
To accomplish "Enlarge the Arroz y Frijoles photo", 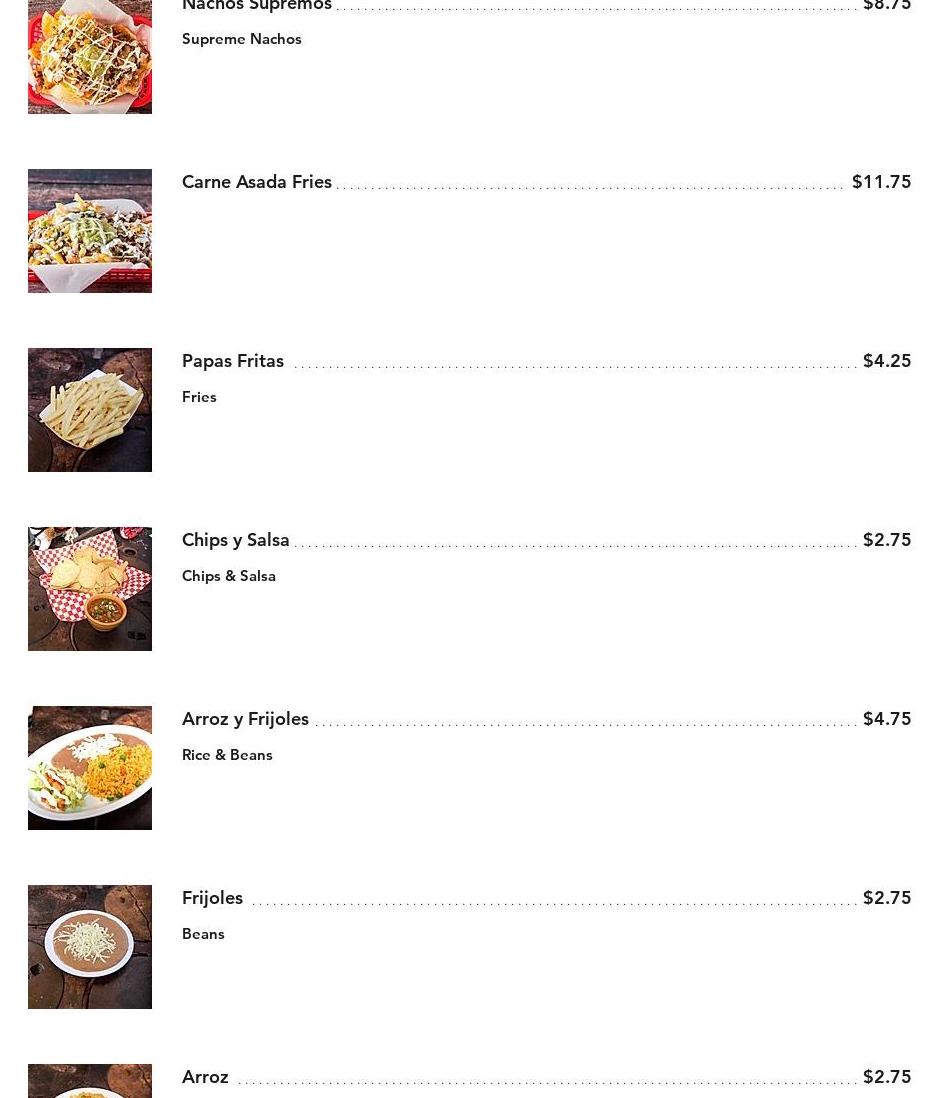I will [x=90, y=768].
